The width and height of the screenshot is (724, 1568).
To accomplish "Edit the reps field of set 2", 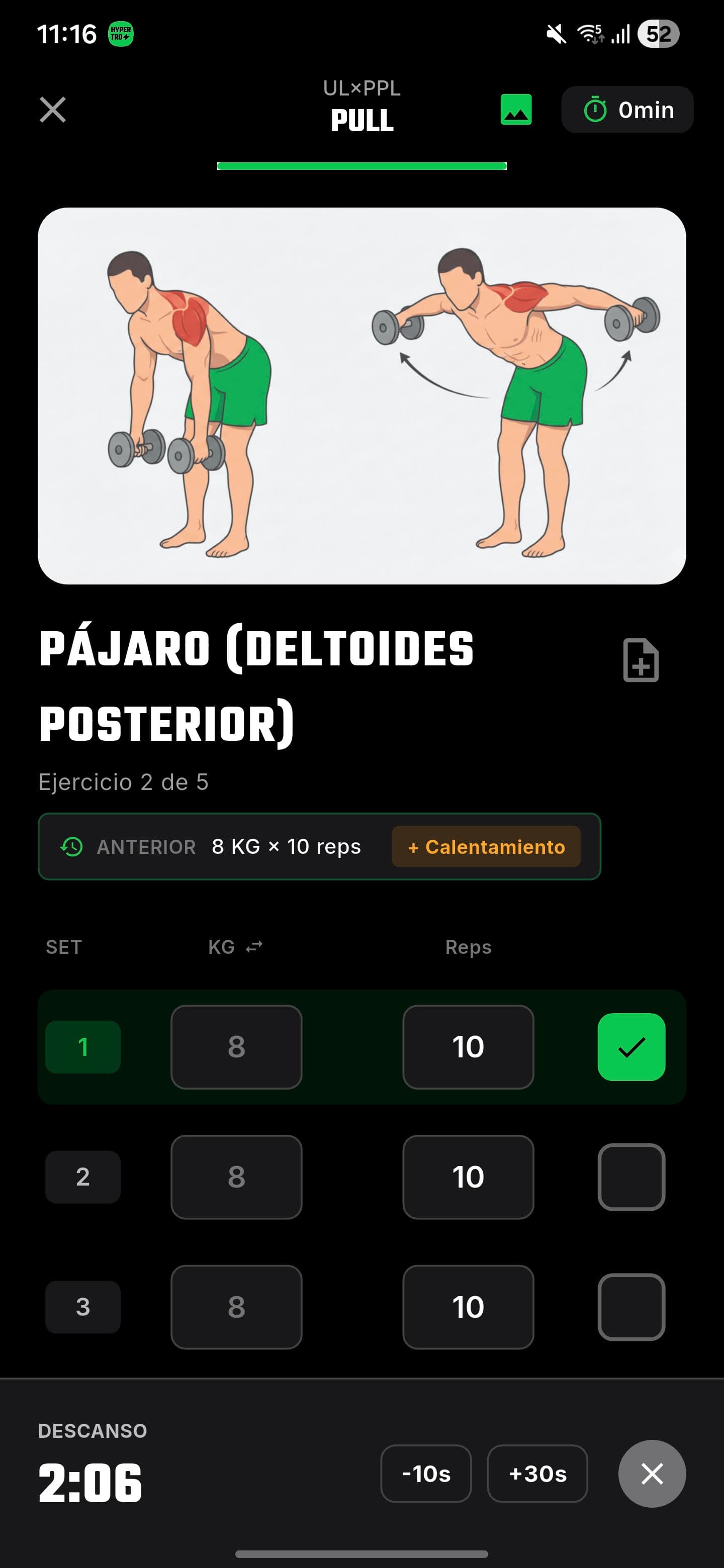I will pyautogui.click(x=468, y=1177).
